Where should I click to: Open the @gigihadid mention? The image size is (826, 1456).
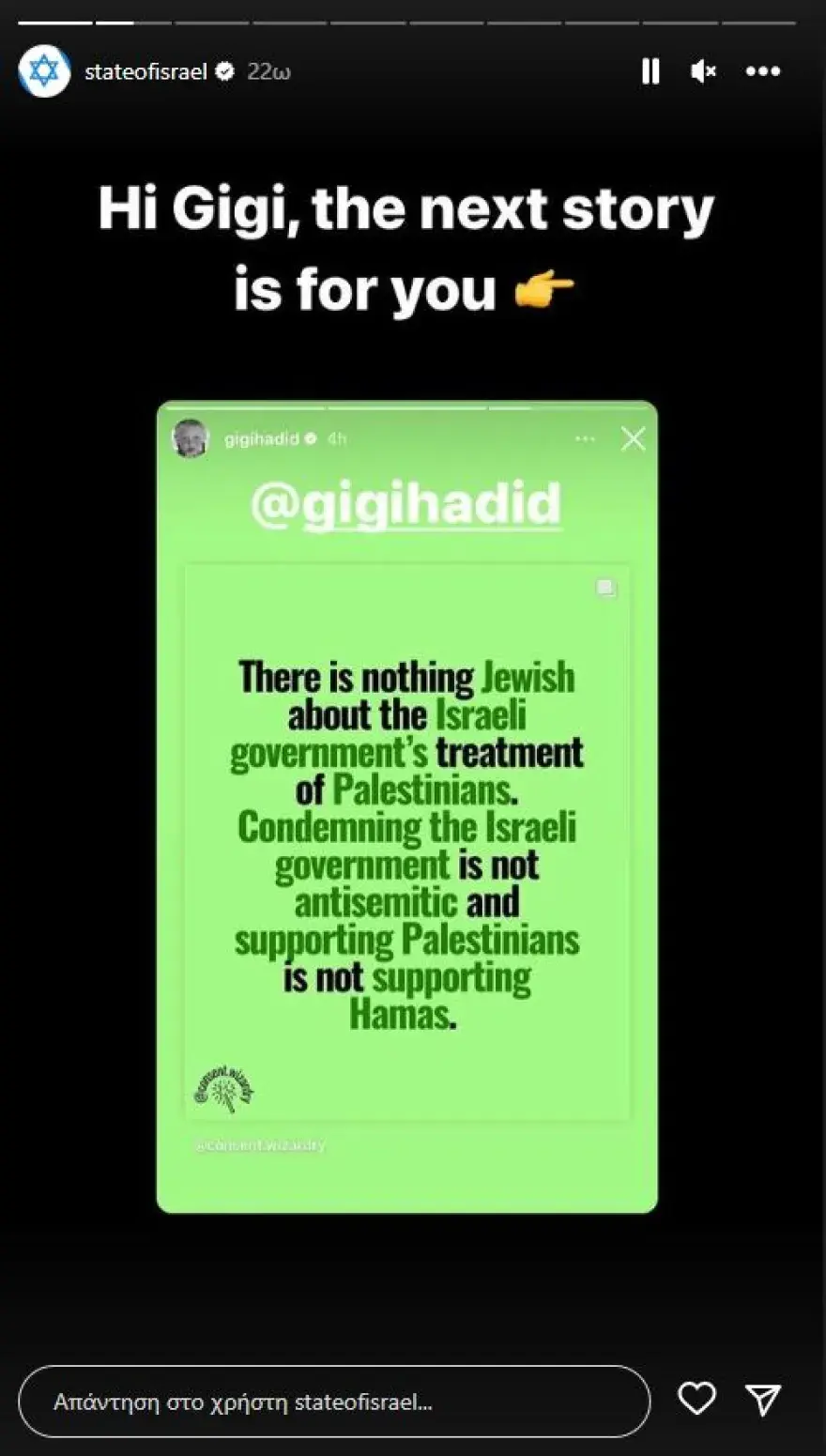point(405,504)
